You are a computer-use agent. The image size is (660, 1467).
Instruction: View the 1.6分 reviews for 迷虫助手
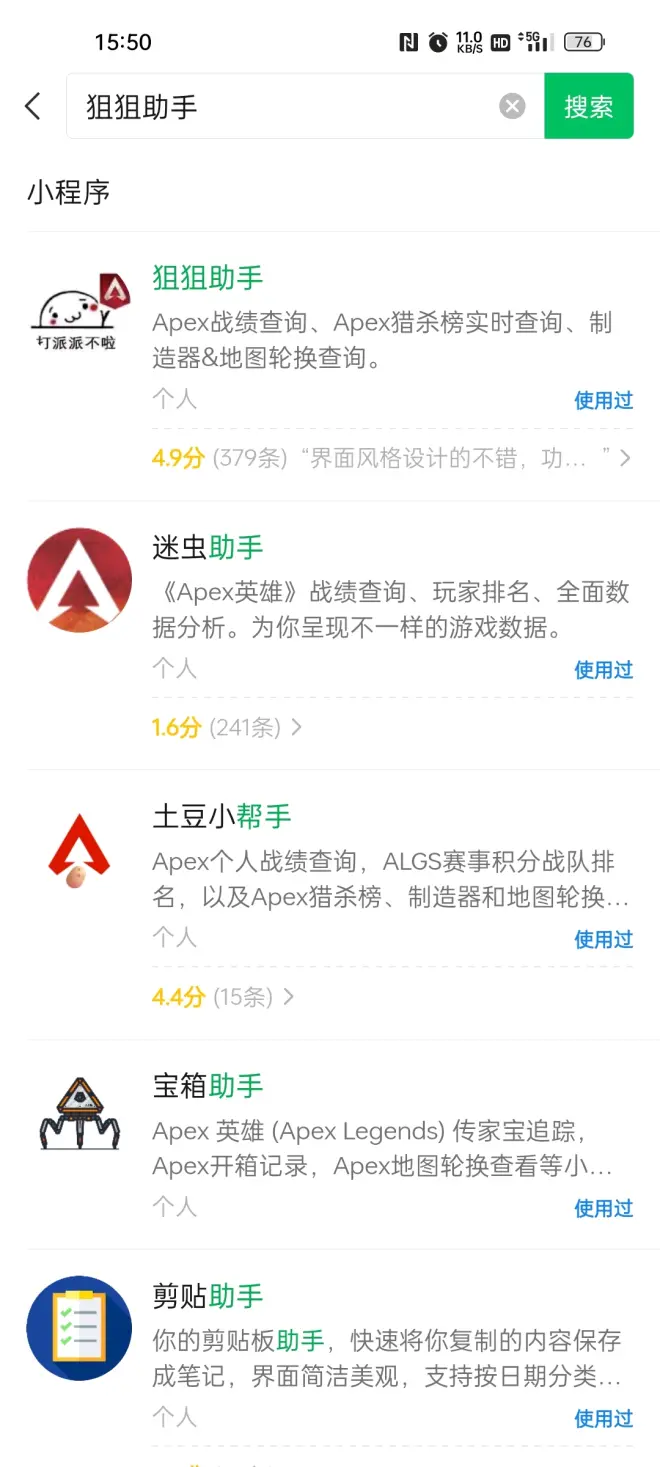(227, 728)
